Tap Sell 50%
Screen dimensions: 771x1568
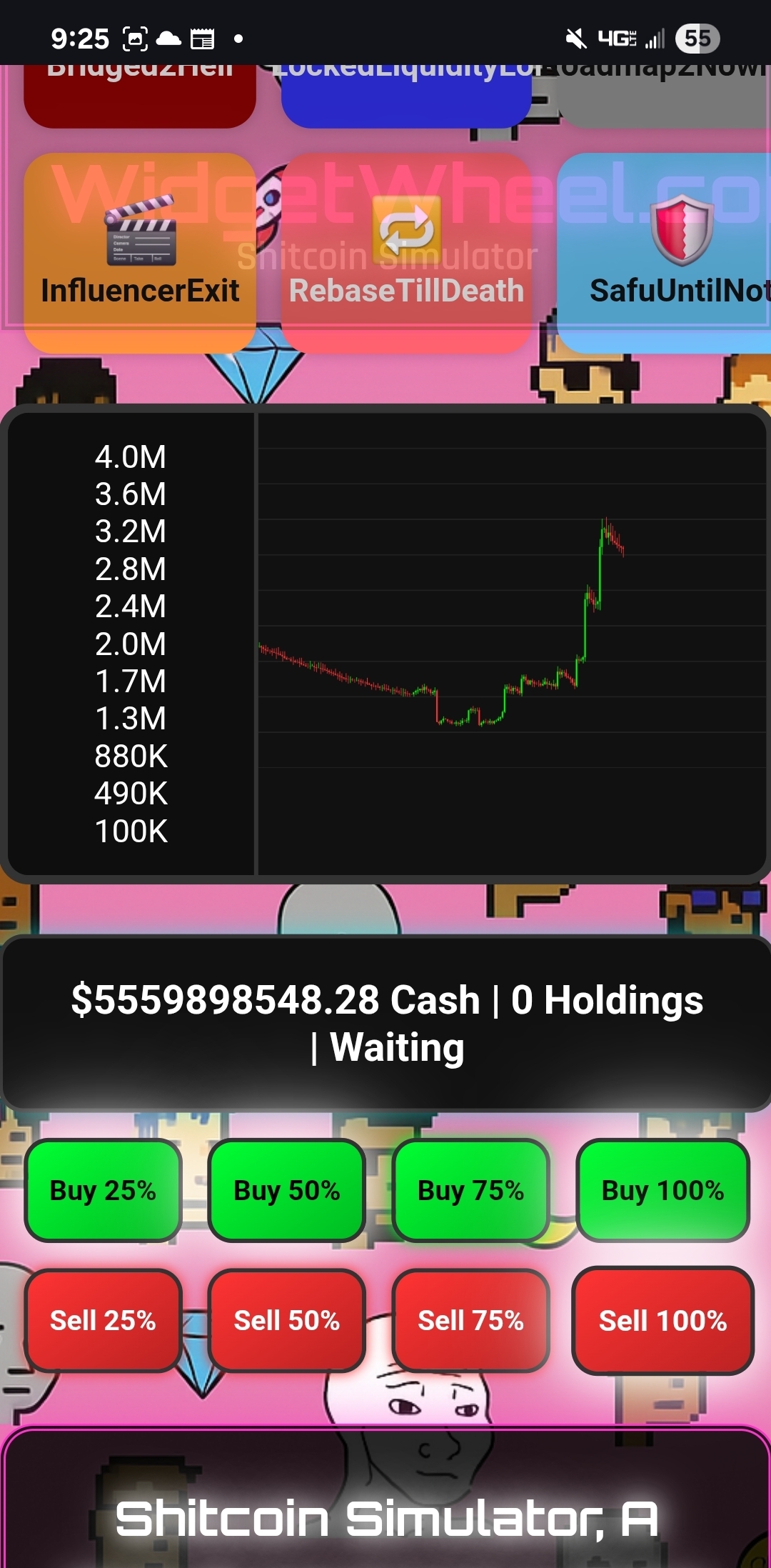[x=287, y=1320]
